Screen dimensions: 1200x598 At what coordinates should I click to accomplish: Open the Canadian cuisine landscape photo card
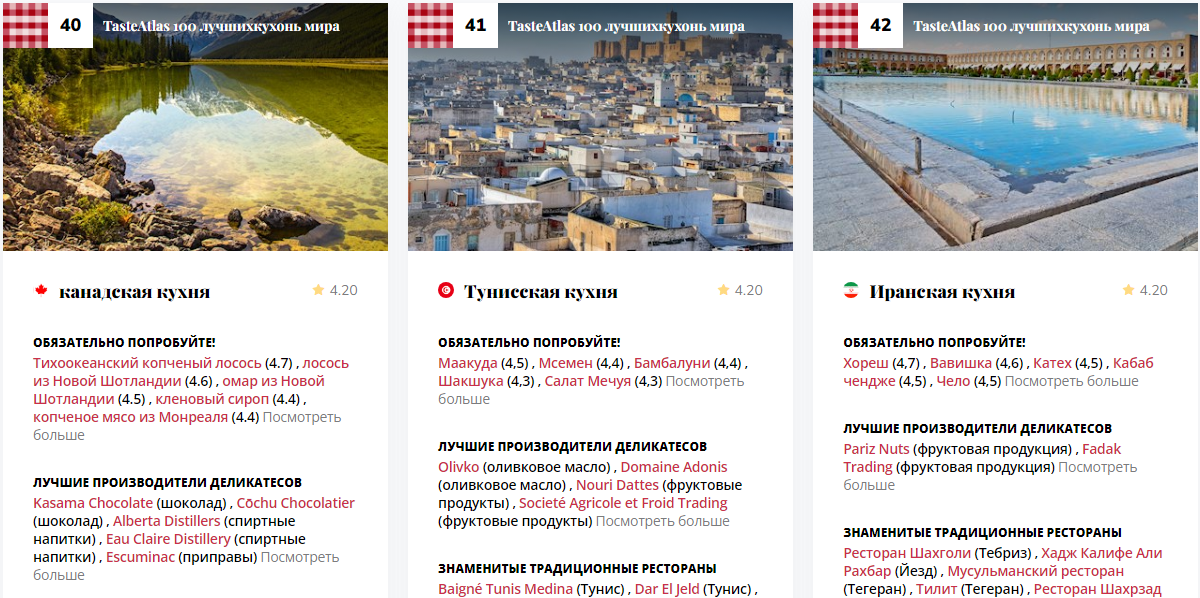pos(195,150)
